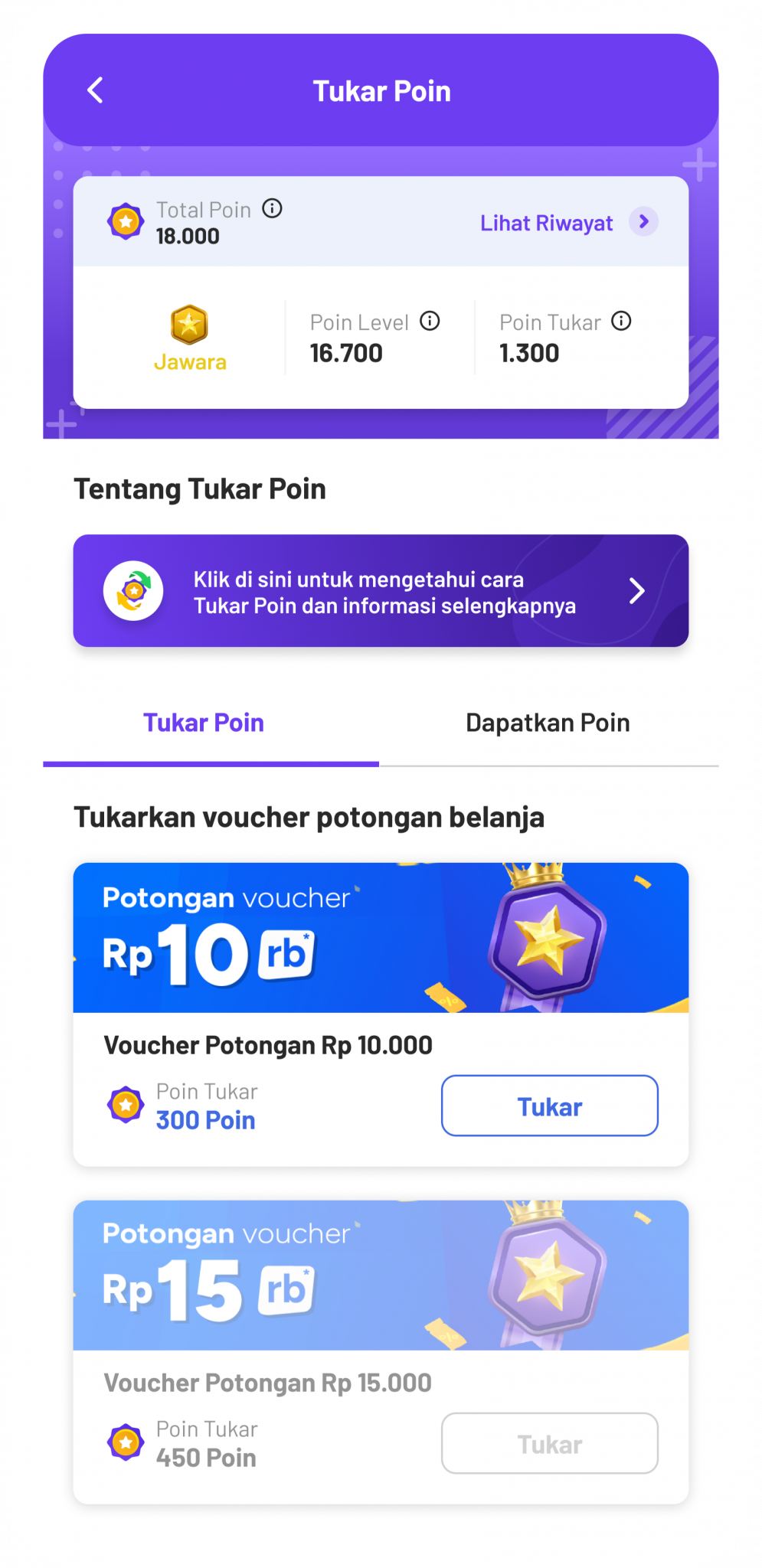Tap the Rp 15.000 Potongan voucher banner image
Viewport: 762px width, 1568px height.
click(381, 1273)
